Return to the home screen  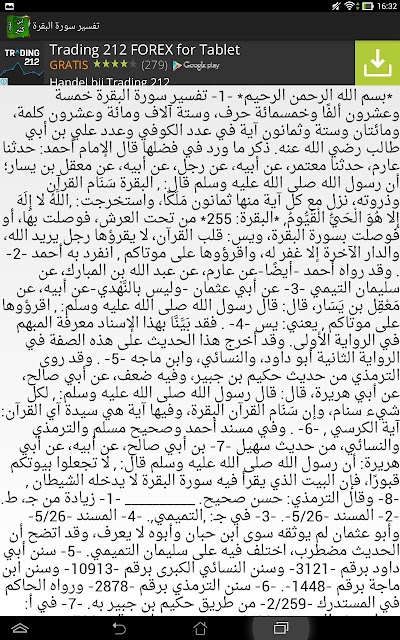click(x=200, y=629)
